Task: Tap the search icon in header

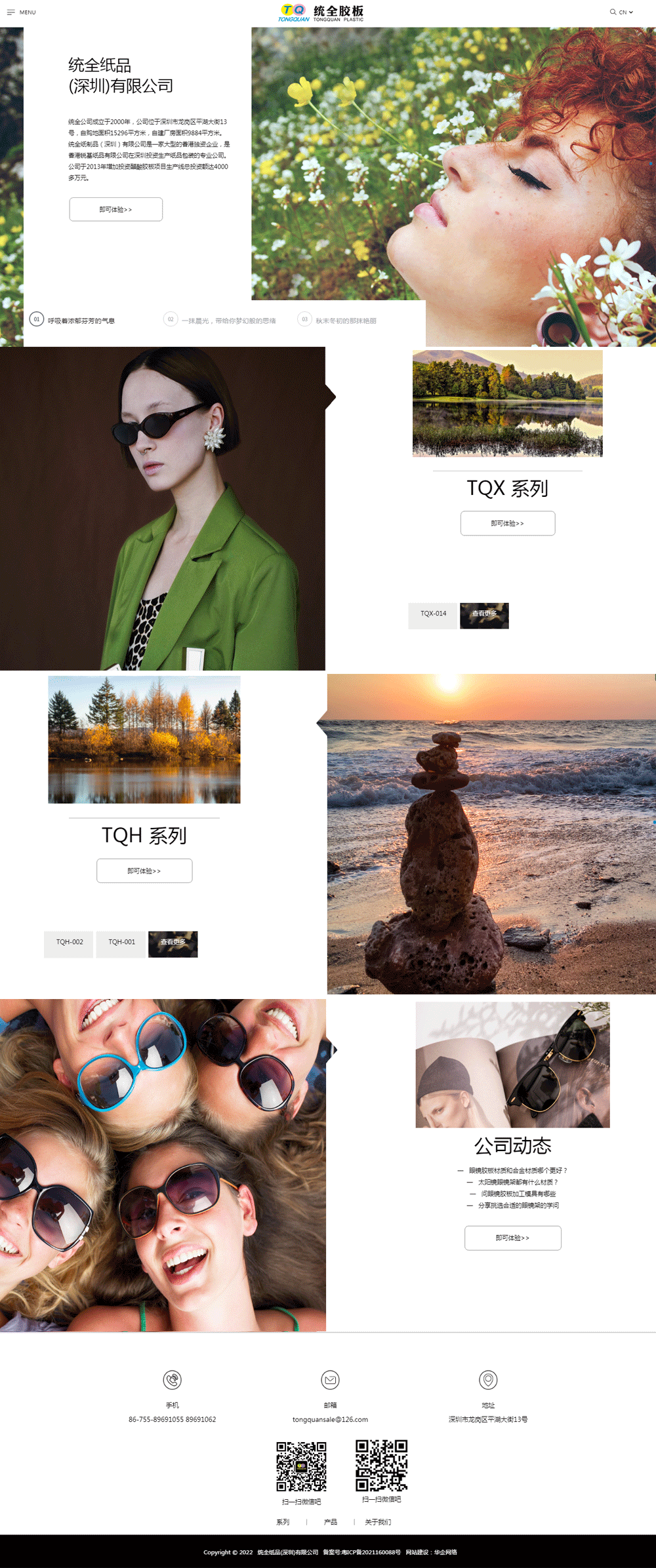Action: click(613, 12)
